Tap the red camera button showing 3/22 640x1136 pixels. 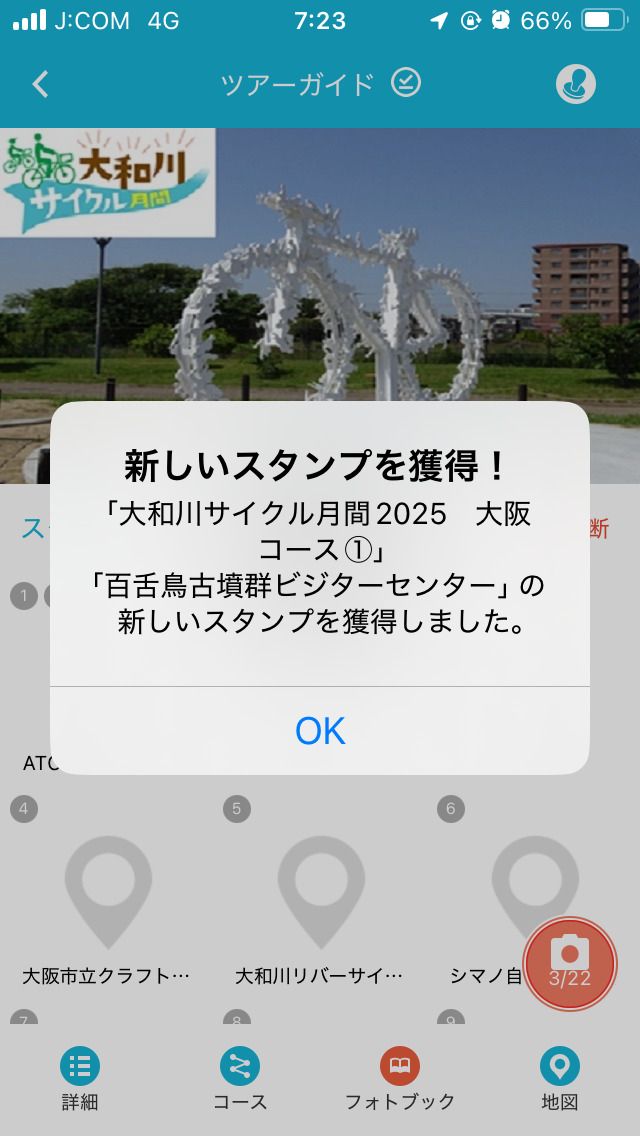coord(570,963)
